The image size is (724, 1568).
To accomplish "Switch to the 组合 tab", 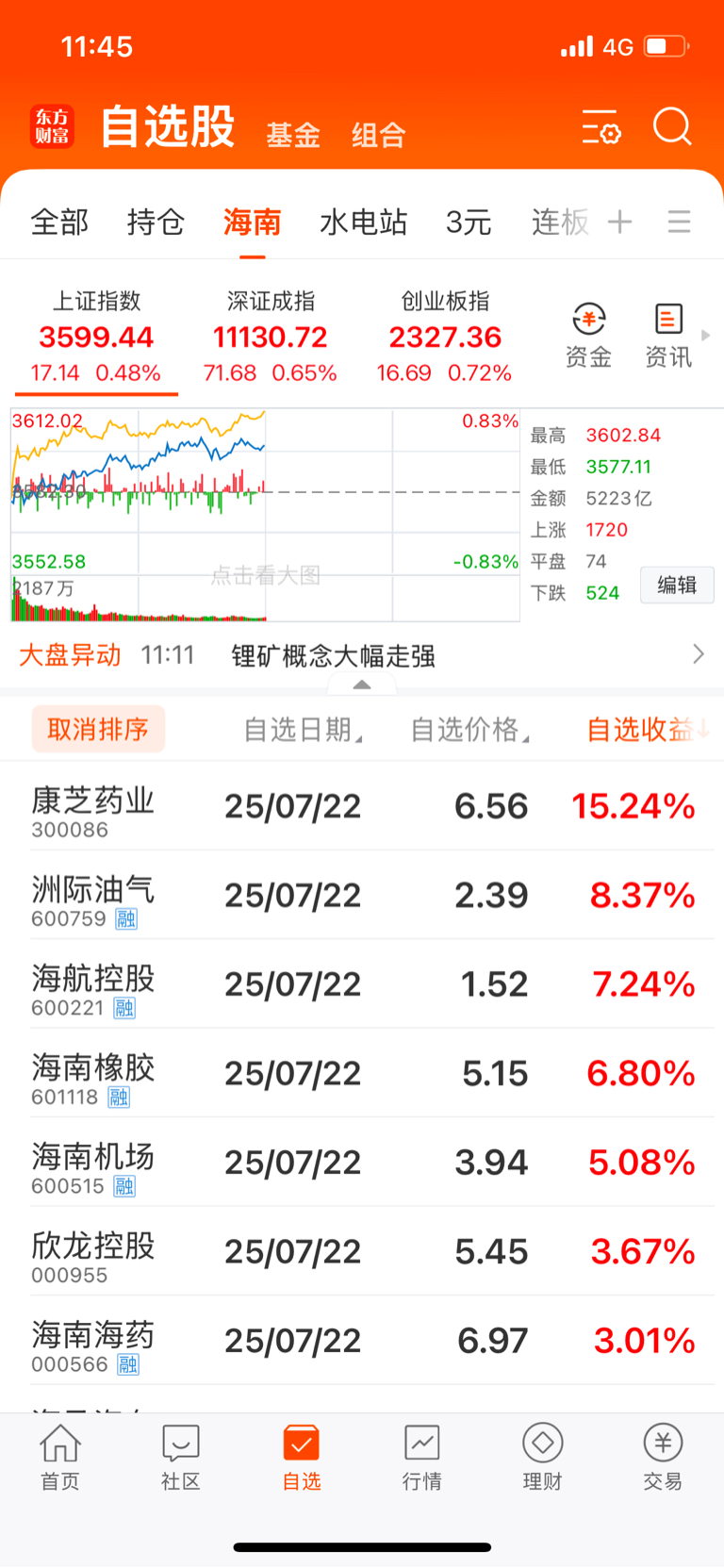I will tap(379, 135).
